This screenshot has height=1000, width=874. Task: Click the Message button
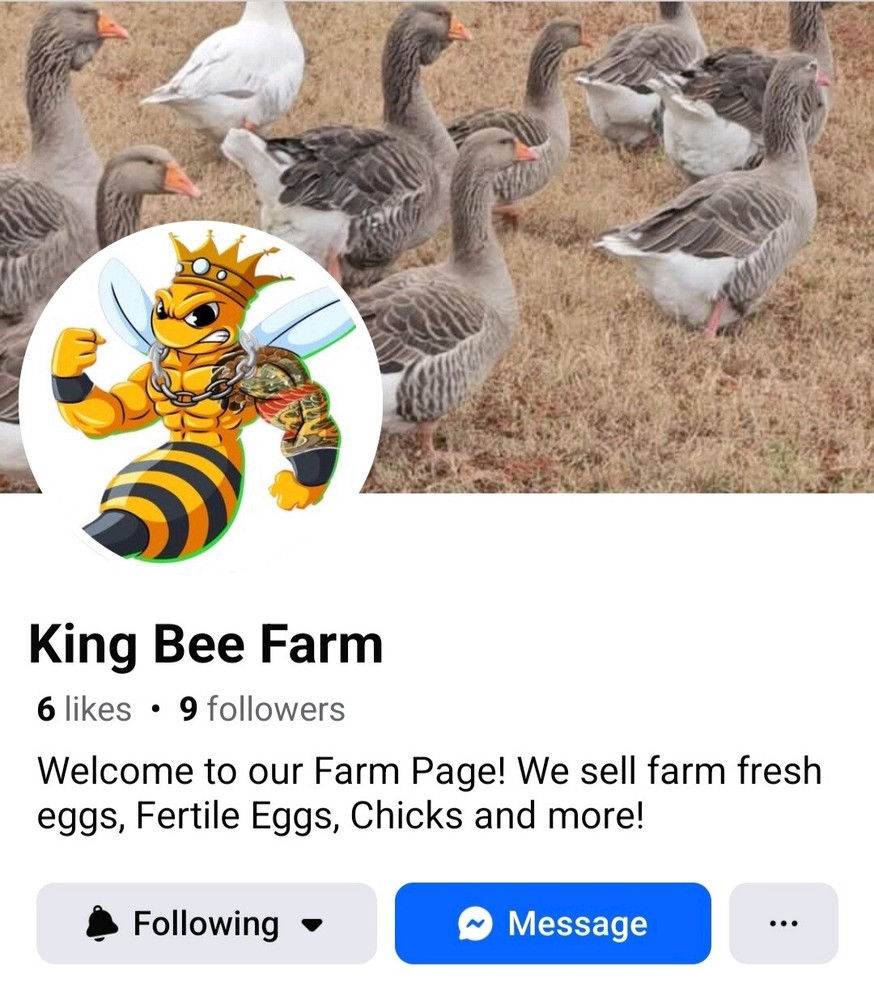(552, 923)
